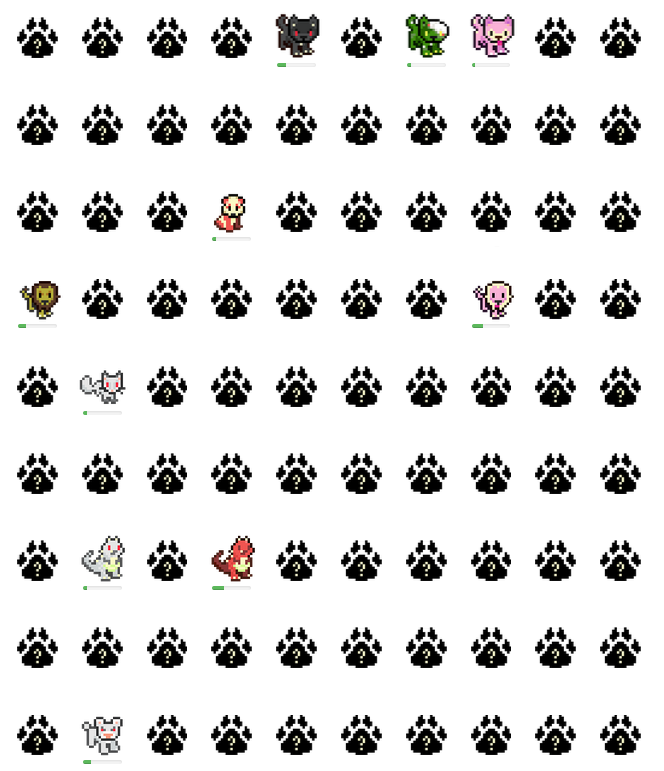The image size is (664, 771).
Task: Open the lion cat with brown mane
Action: click(x=38, y=299)
